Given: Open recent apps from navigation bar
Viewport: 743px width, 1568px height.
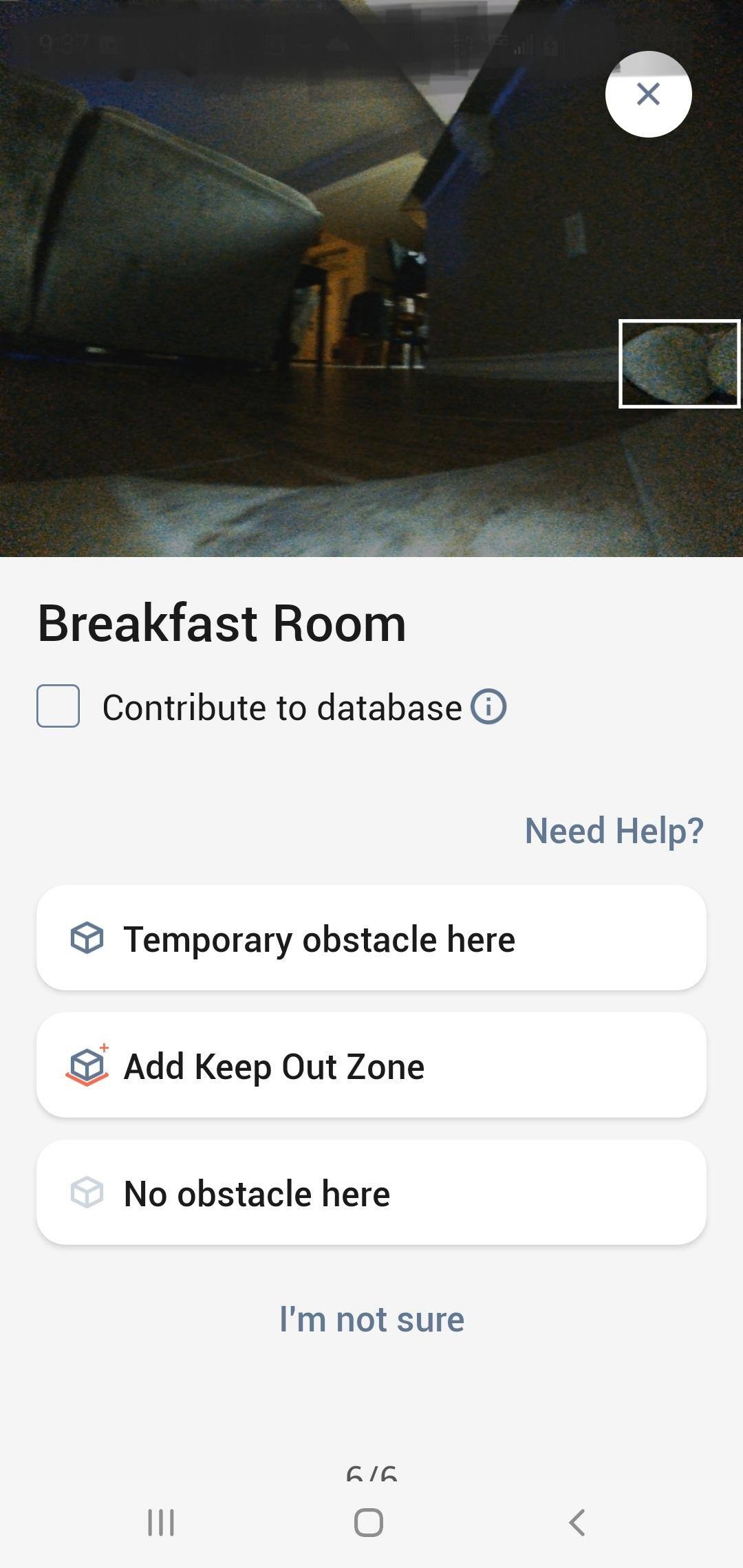Looking at the screenshot, I should pyautogui.click(x=161, y=1523).
